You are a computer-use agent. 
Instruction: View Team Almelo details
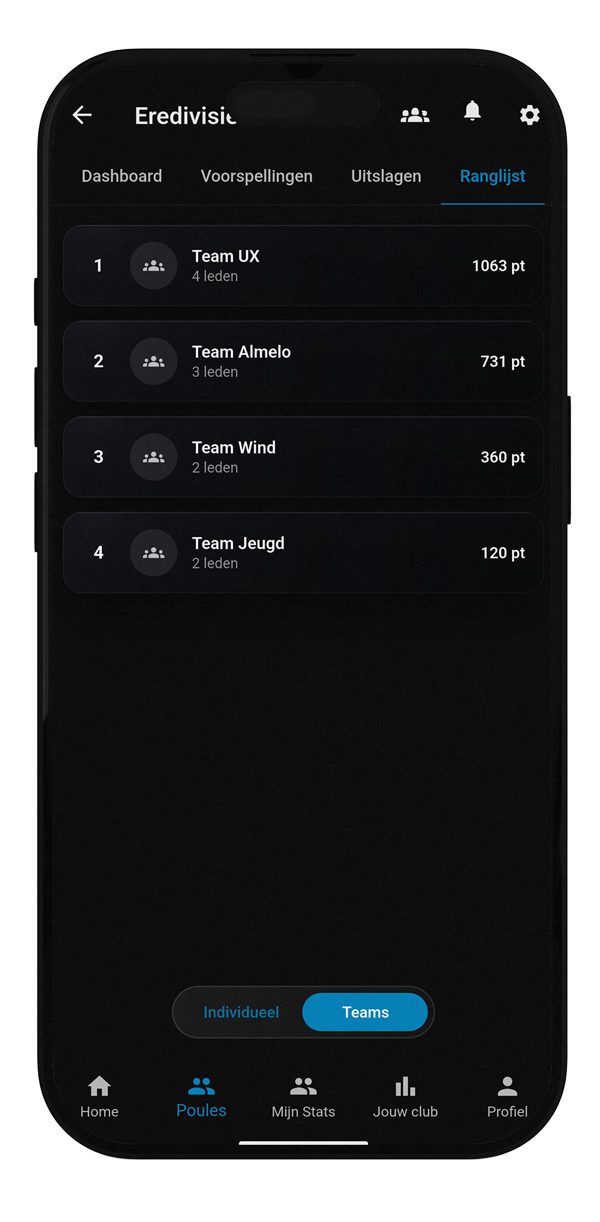(x=303, y=362)
